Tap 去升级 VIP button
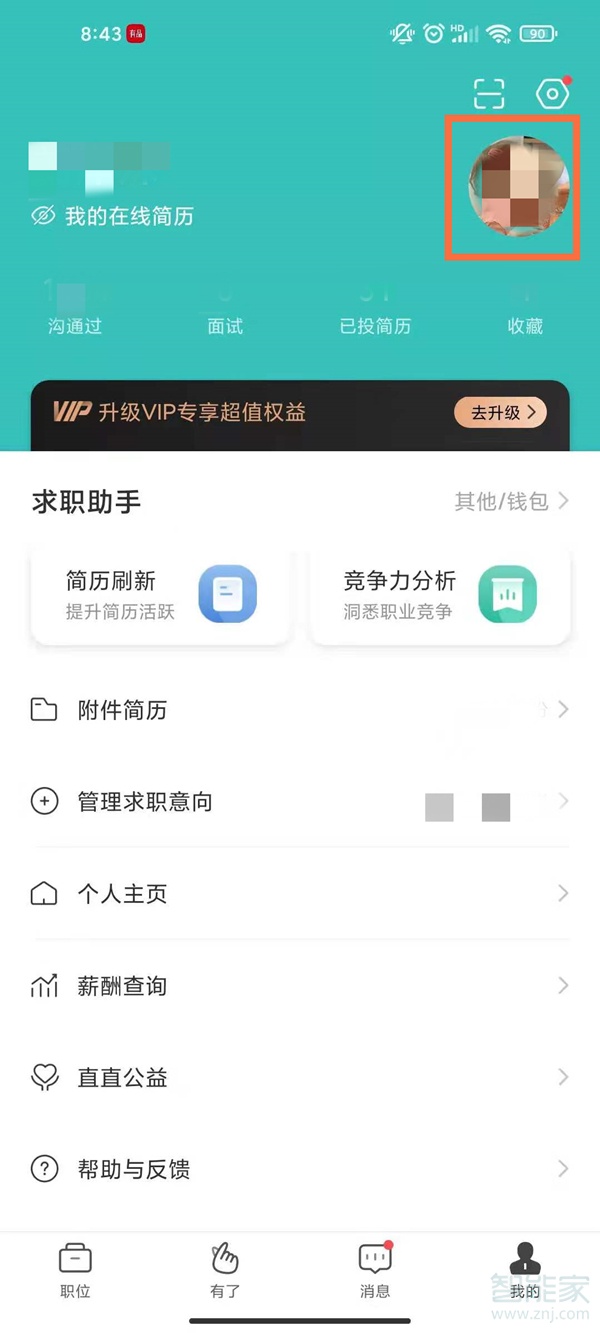 click(500, 412)
